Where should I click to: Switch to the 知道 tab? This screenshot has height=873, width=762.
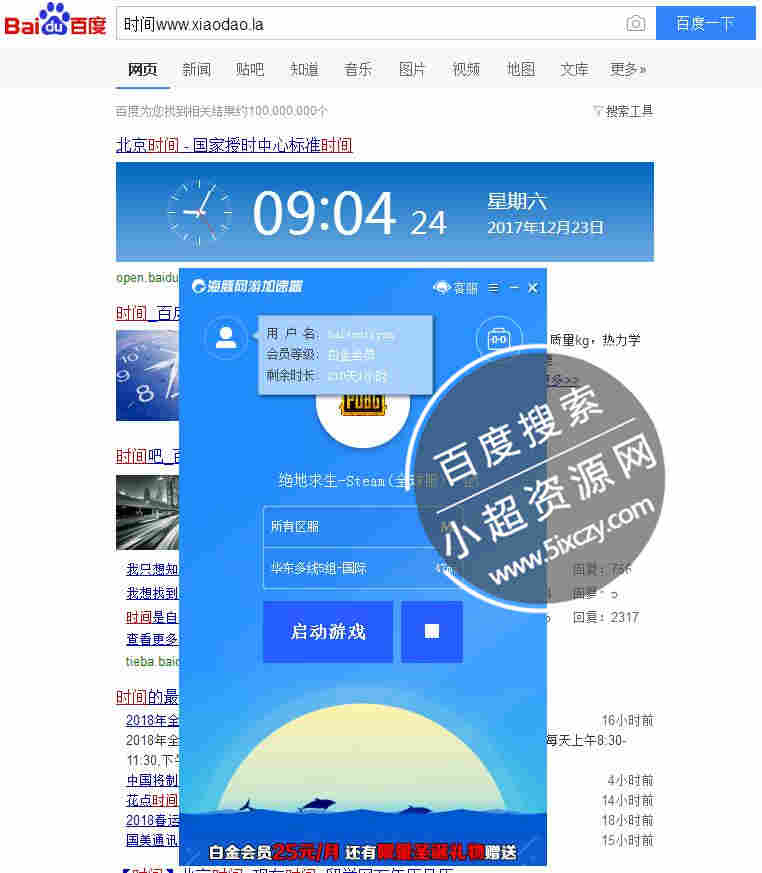pos(304,69)
